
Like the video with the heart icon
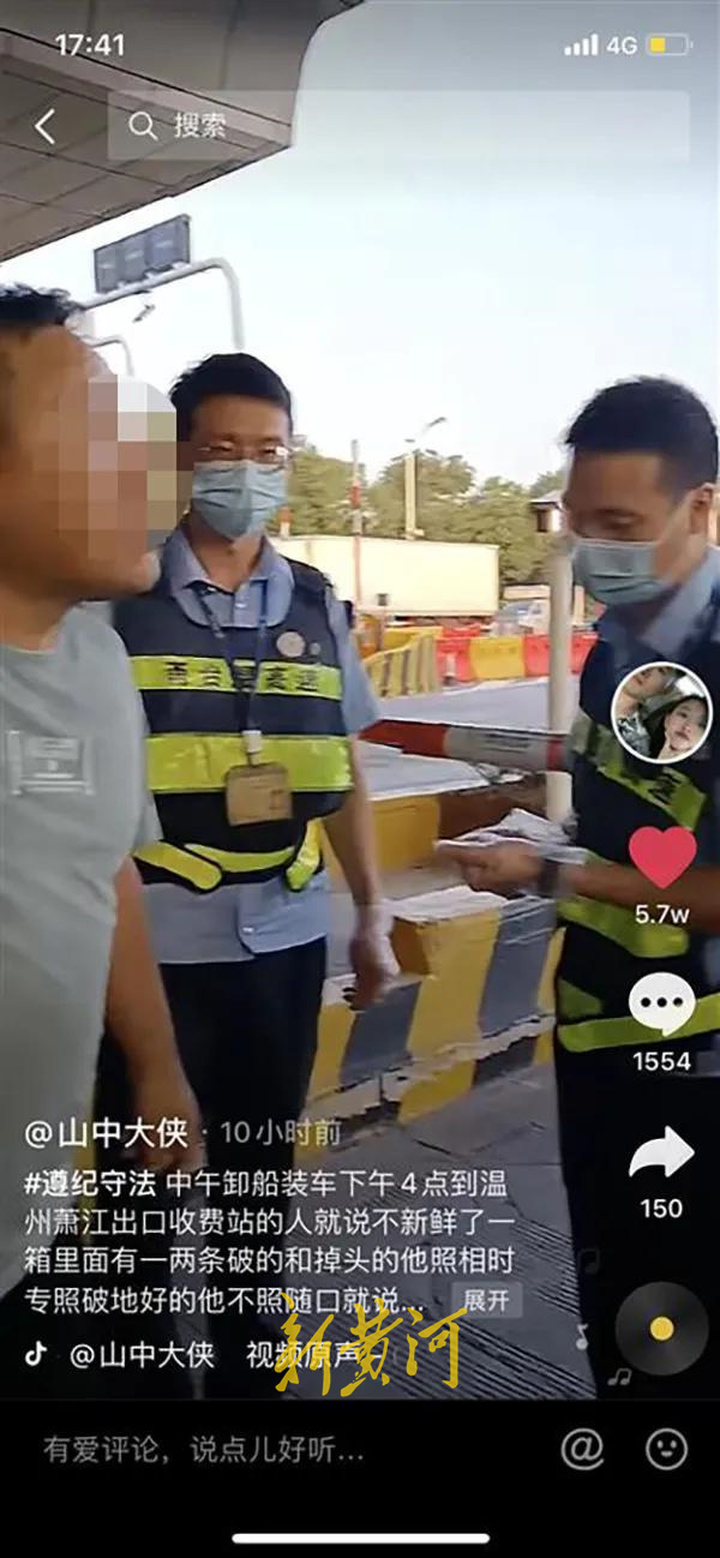pyautogui.click(x=662, y=858)
